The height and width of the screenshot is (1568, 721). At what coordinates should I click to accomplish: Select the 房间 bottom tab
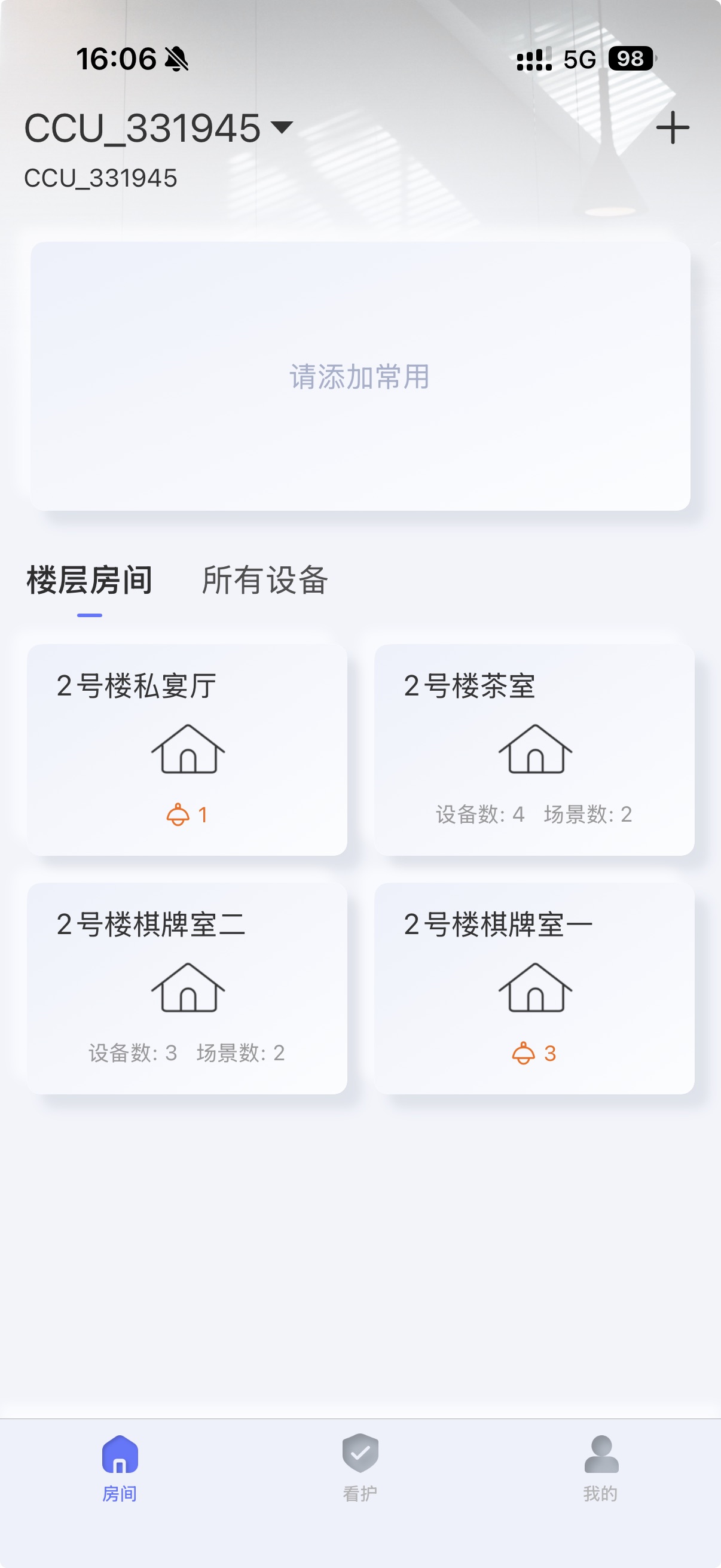(x=120, y=1468)
